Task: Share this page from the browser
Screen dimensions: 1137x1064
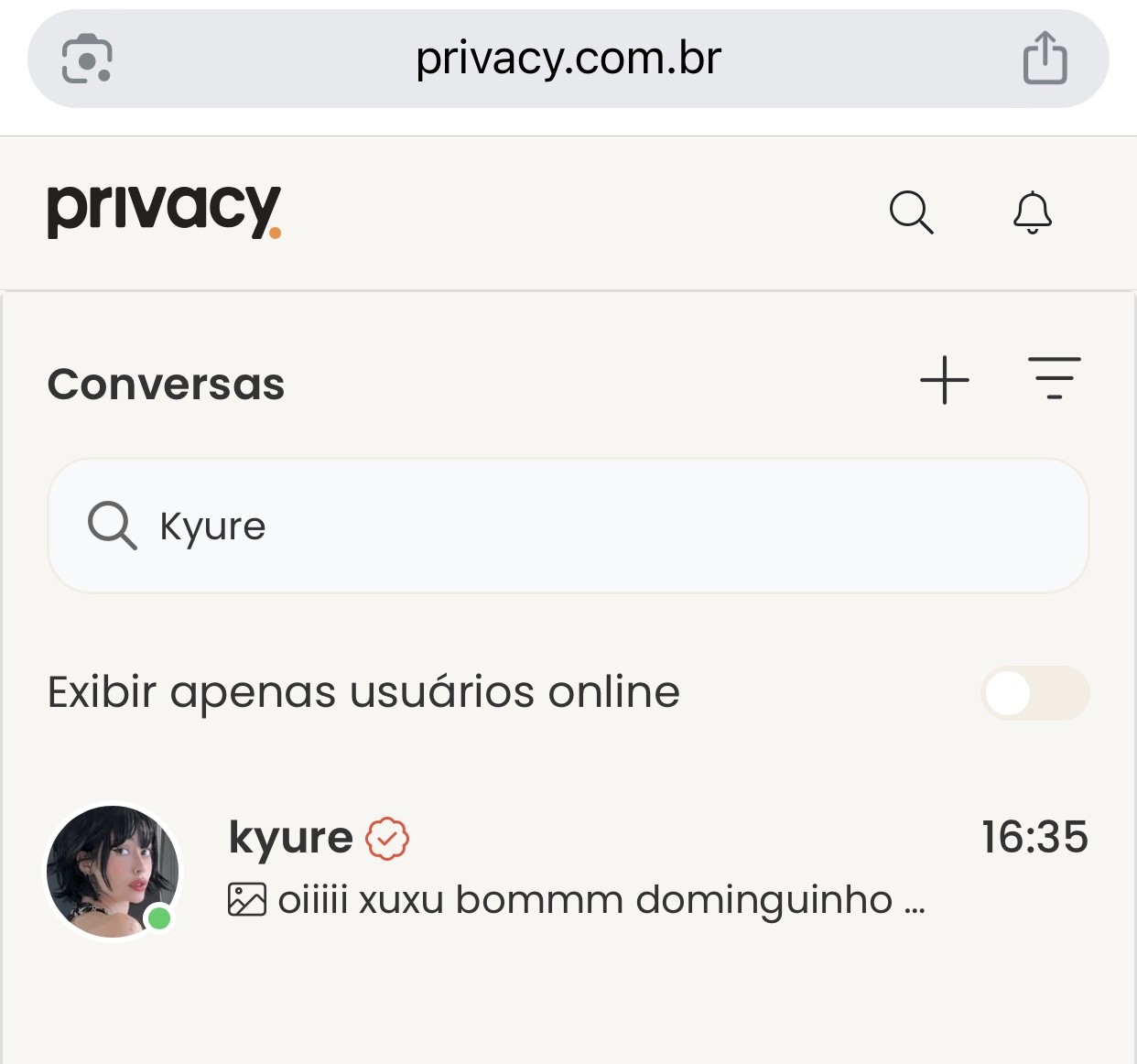Action: 1045,59
